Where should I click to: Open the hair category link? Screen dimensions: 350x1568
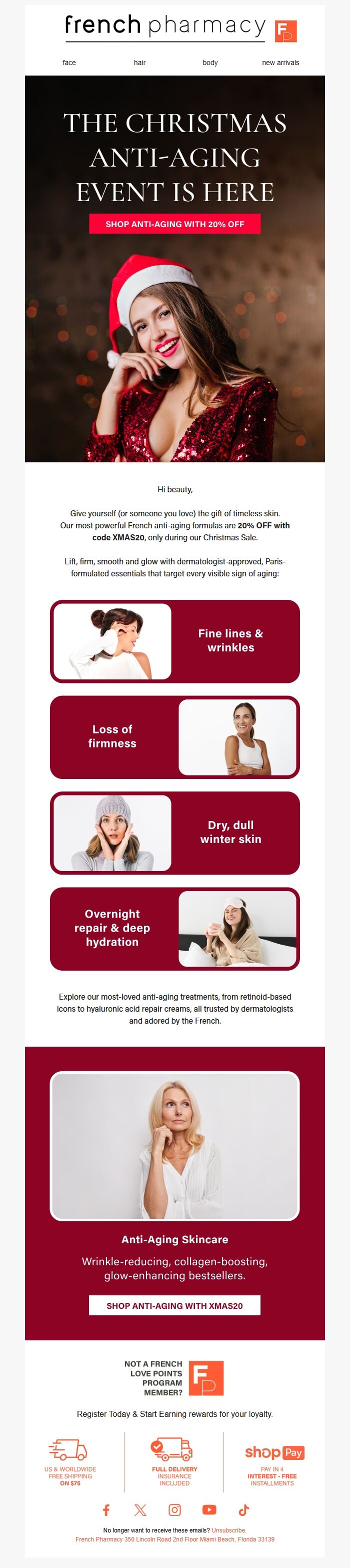pyautogui.click(x=139, y=63)
